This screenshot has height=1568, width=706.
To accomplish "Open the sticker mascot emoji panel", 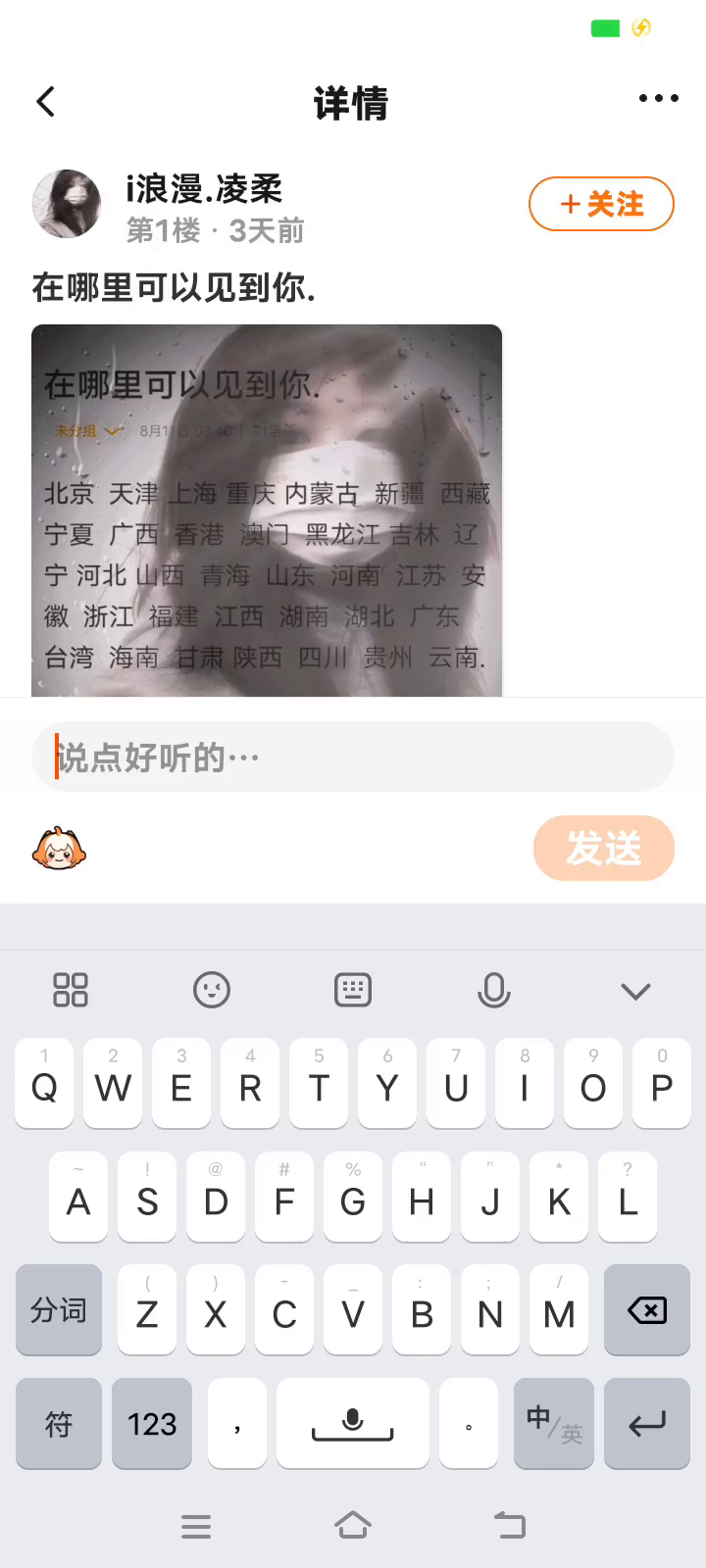I will point(59,849).
